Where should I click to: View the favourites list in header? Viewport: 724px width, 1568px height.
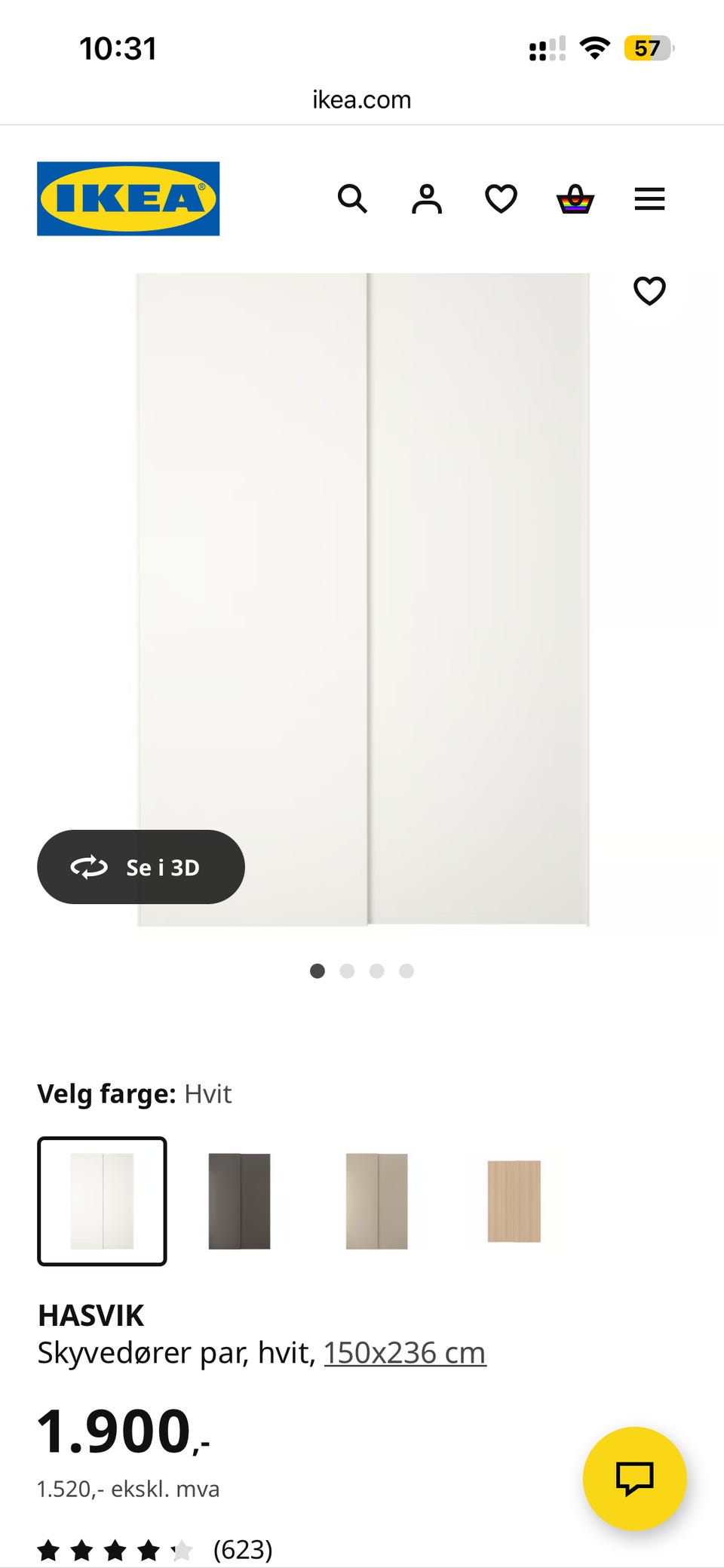point(501,199)
